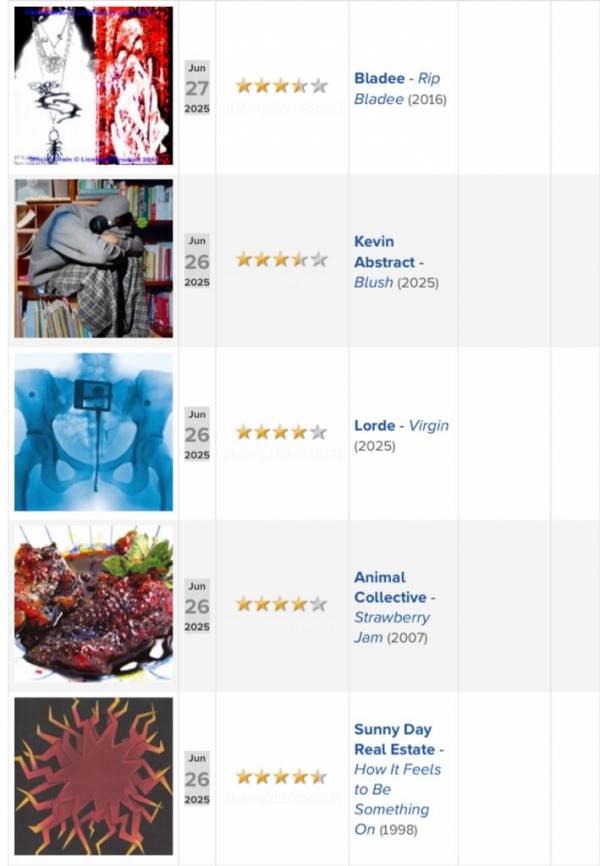Open the Animal Collective artist link
600x866 pixels.
[390, 587]
